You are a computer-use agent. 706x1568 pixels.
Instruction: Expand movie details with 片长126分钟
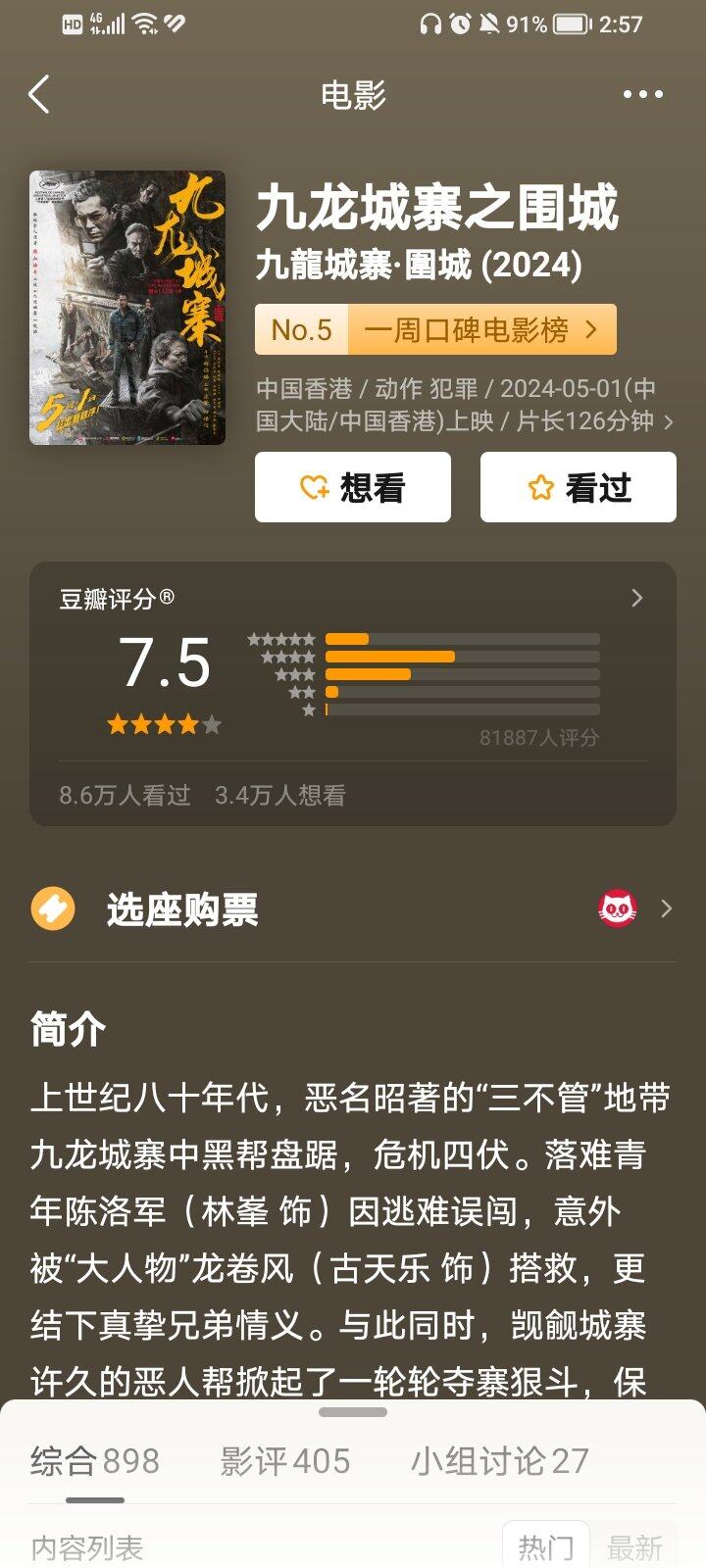click(x=465, y=405)
